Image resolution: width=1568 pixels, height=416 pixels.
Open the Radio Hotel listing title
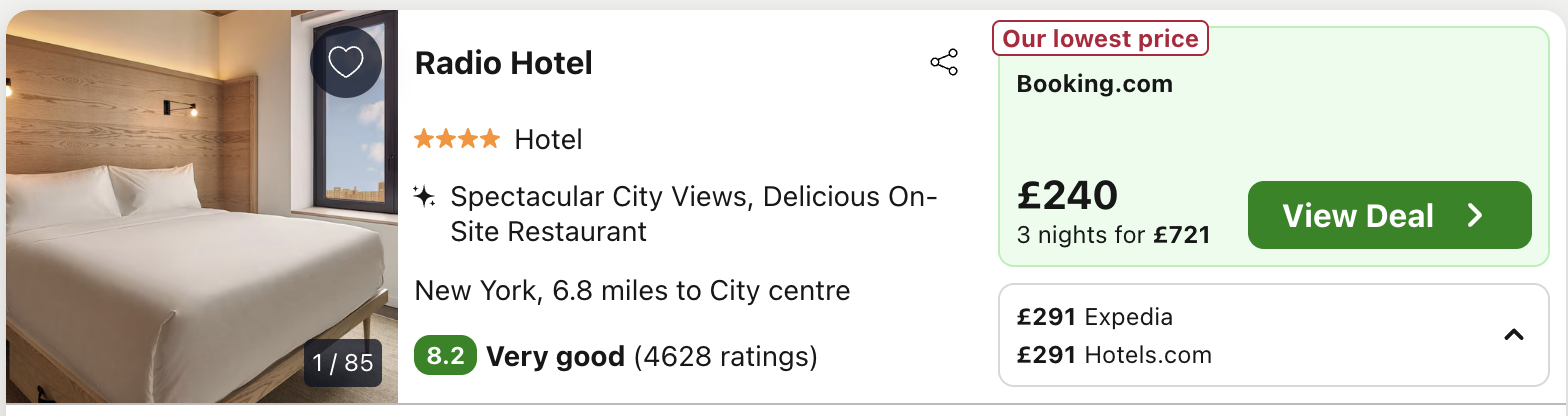click(504, 63)
